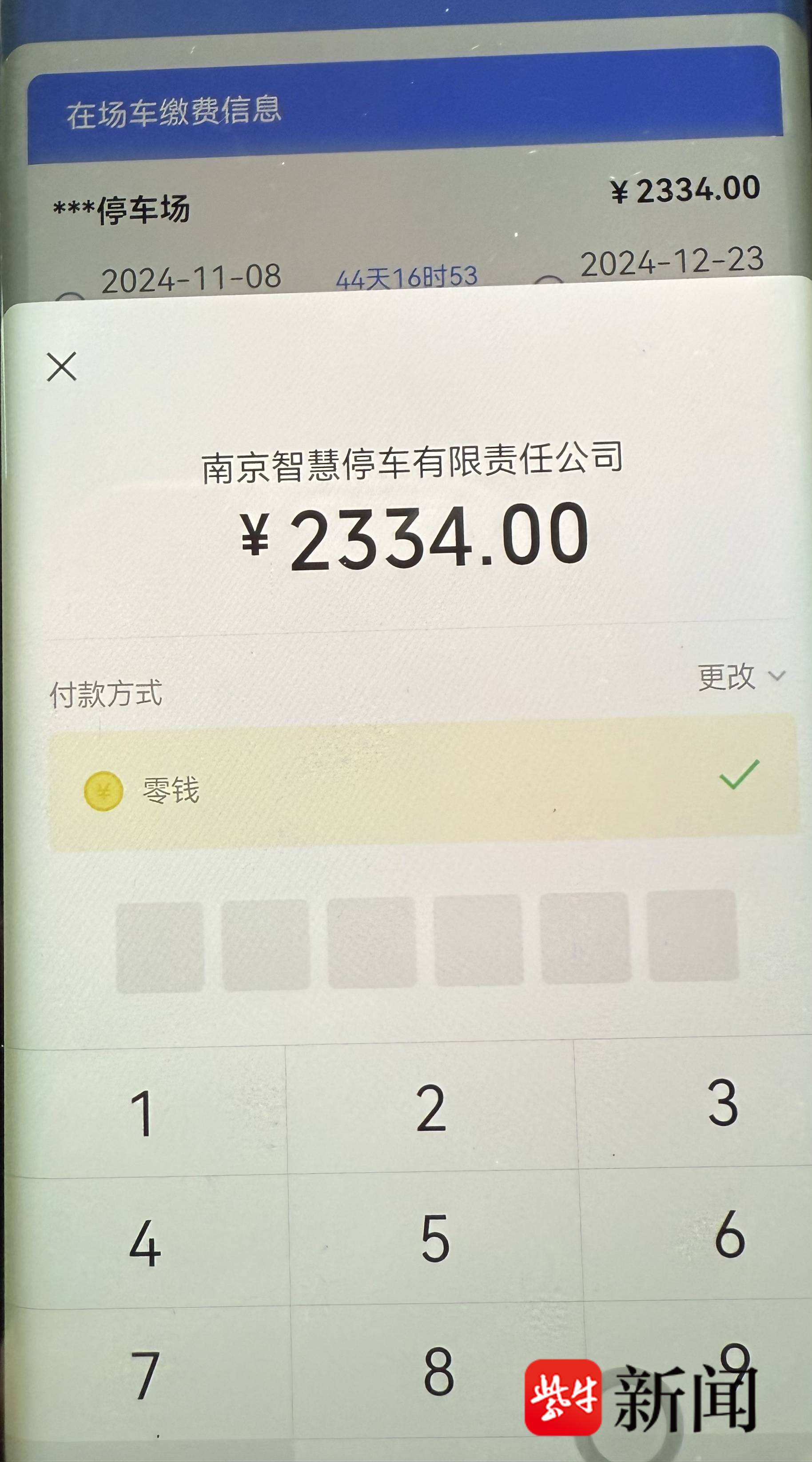Enter digit 2 on keypad
The height and width of the screenshot is (1462, 812).
[431, 1108]
